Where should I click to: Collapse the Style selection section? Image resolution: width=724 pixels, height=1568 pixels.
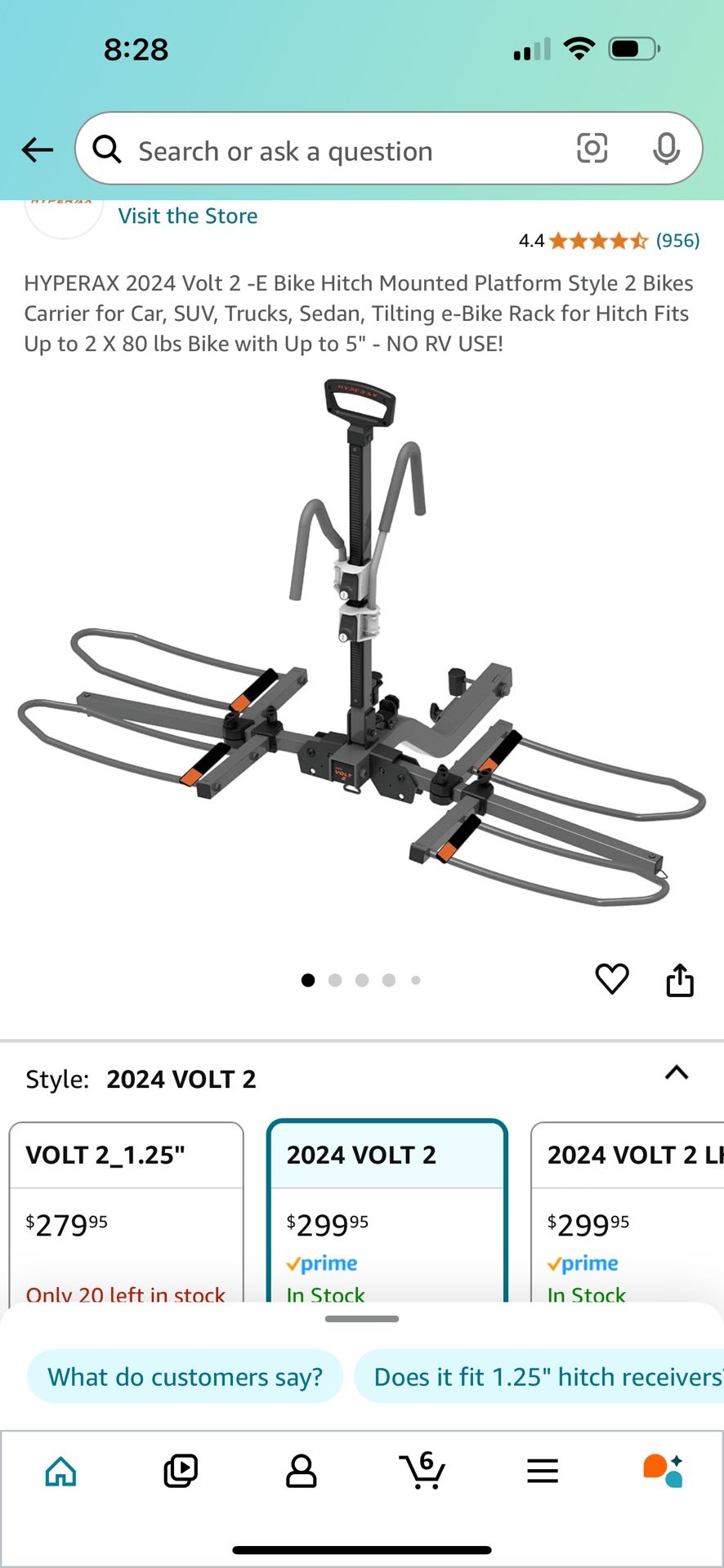(677, 1074)
